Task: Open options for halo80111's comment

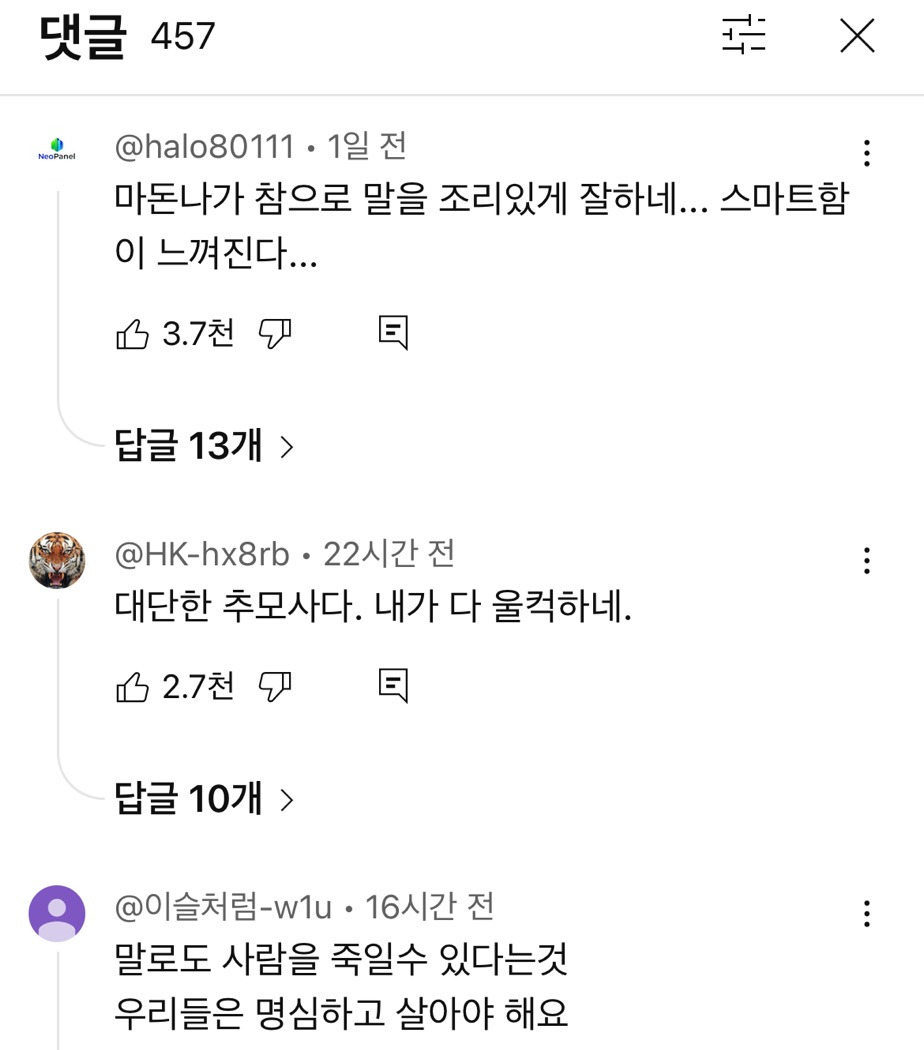Action: click(x=867, y=153)
